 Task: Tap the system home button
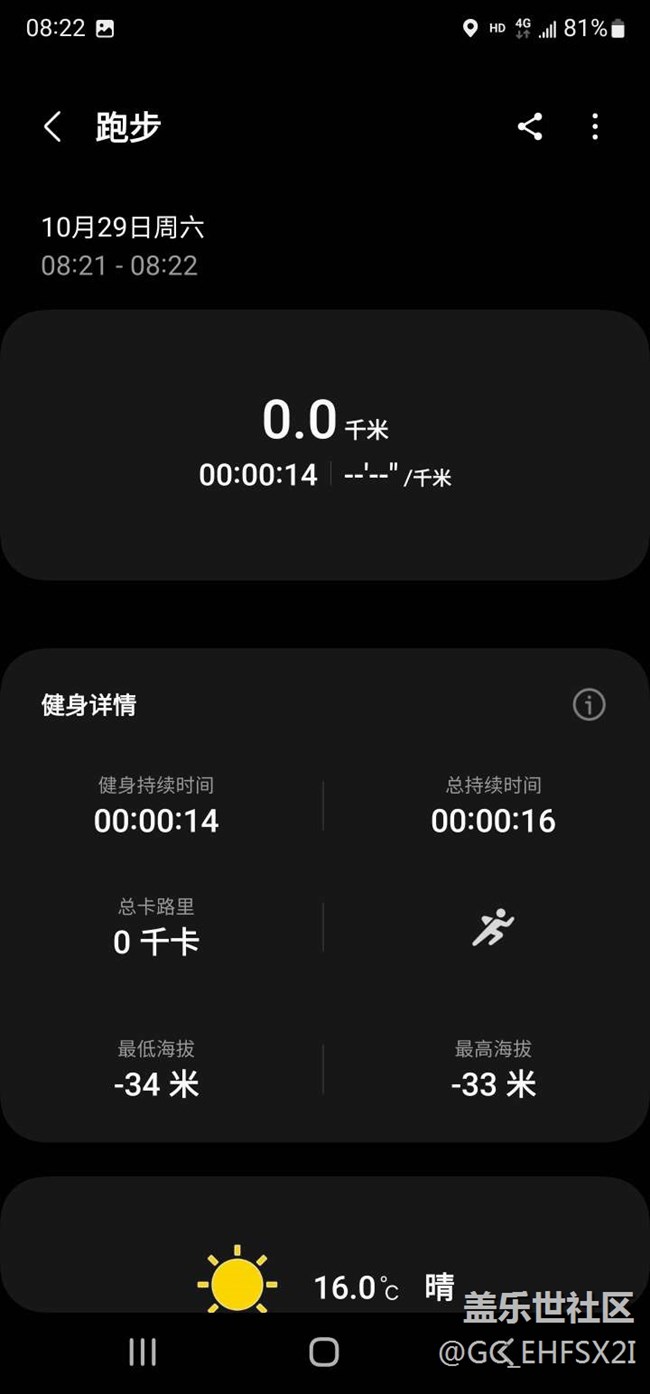[324, 1352]
